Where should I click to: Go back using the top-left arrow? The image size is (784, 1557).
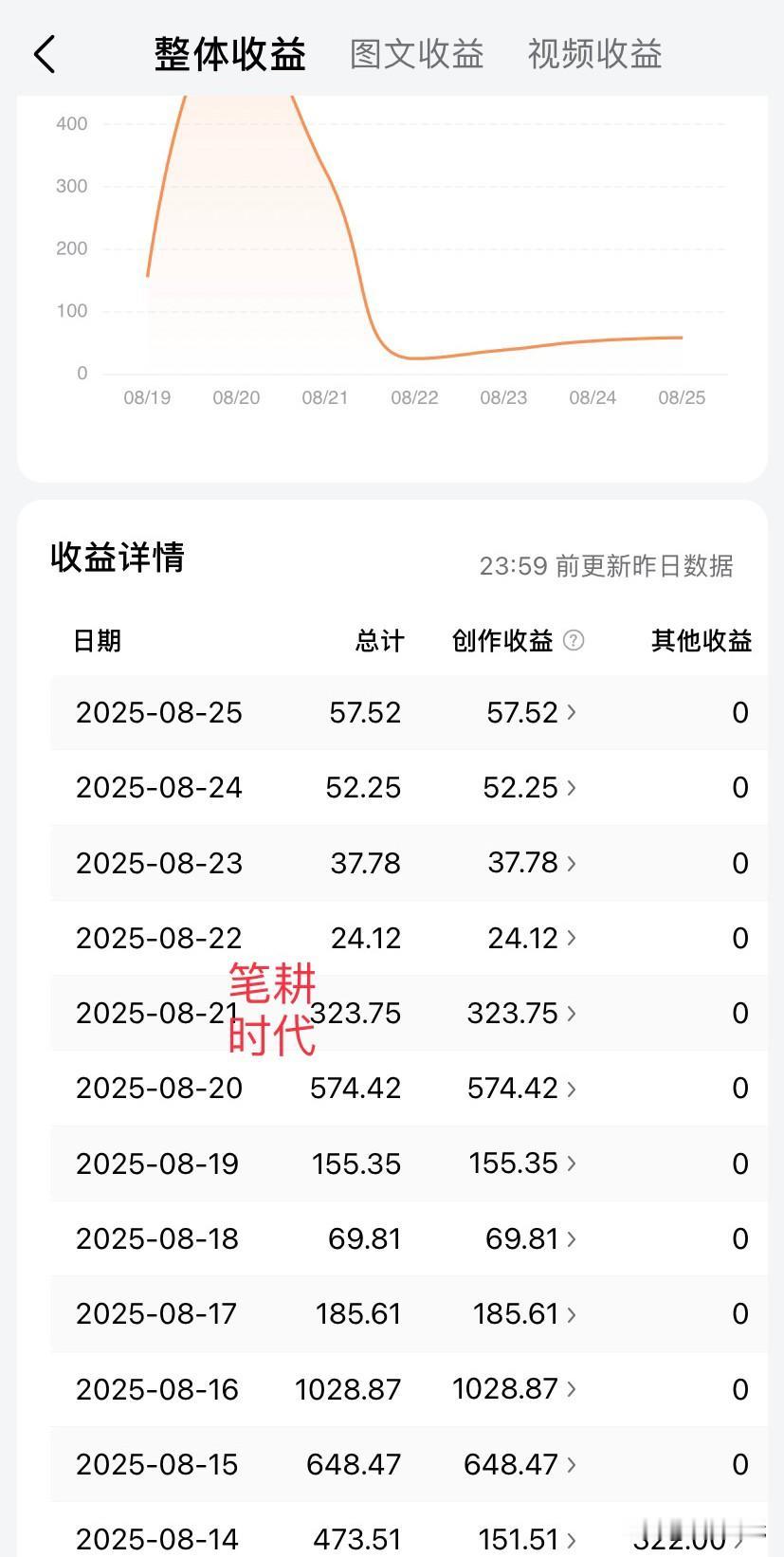point(45,54)
